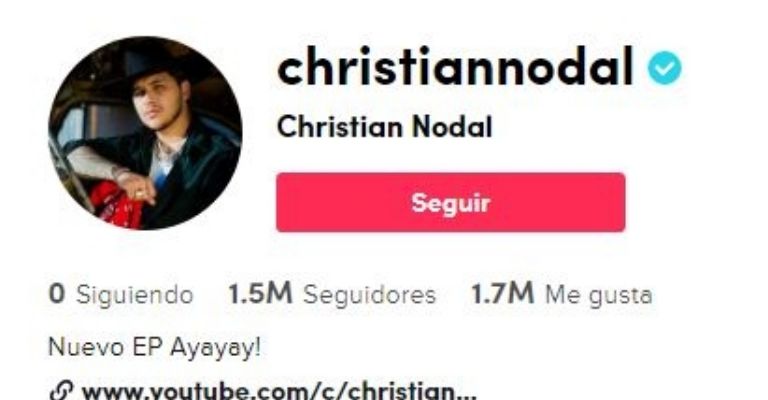Screen dimensions: 768x400
Task: View the Siguiendo list
Action: click(x=121, y=296)
